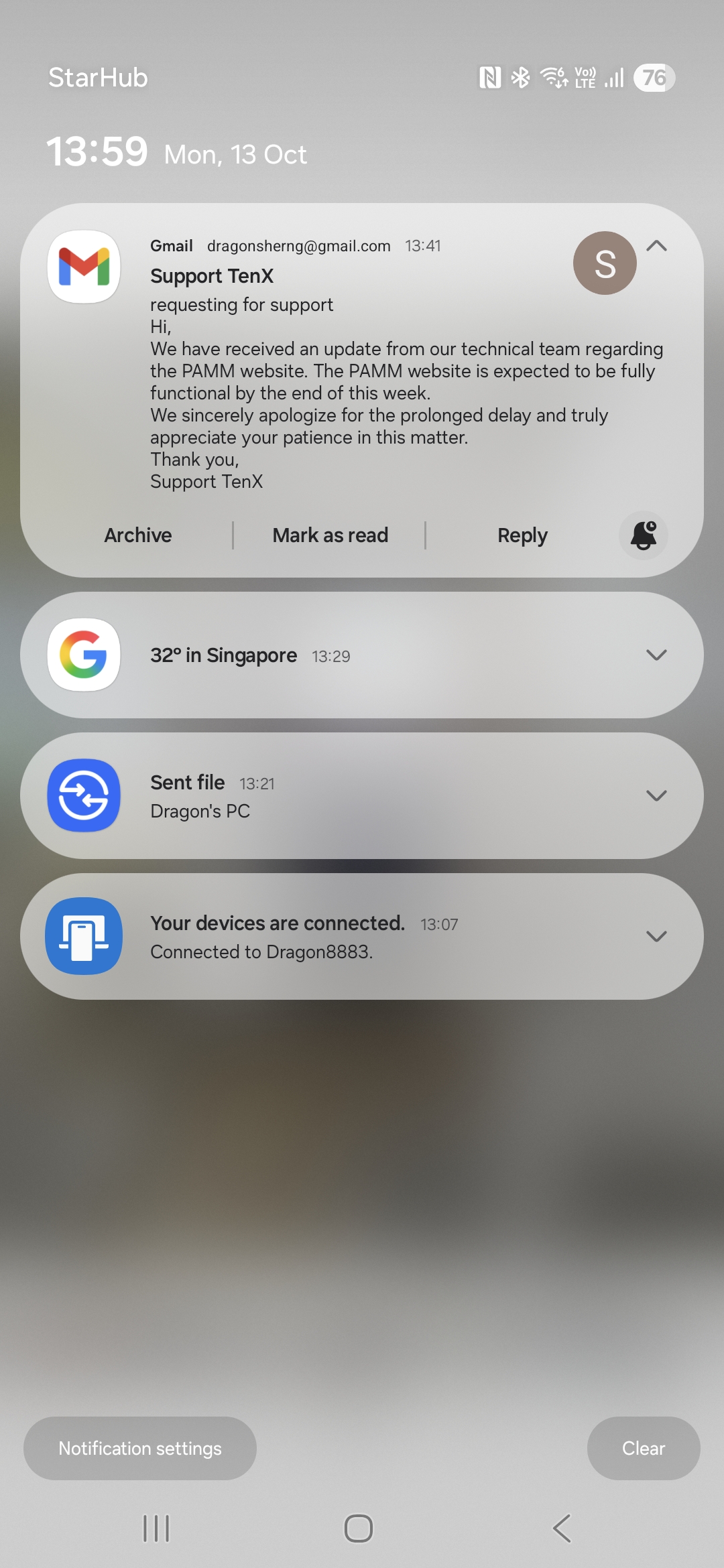Expand the Sent file notification

tap(656, 796)
